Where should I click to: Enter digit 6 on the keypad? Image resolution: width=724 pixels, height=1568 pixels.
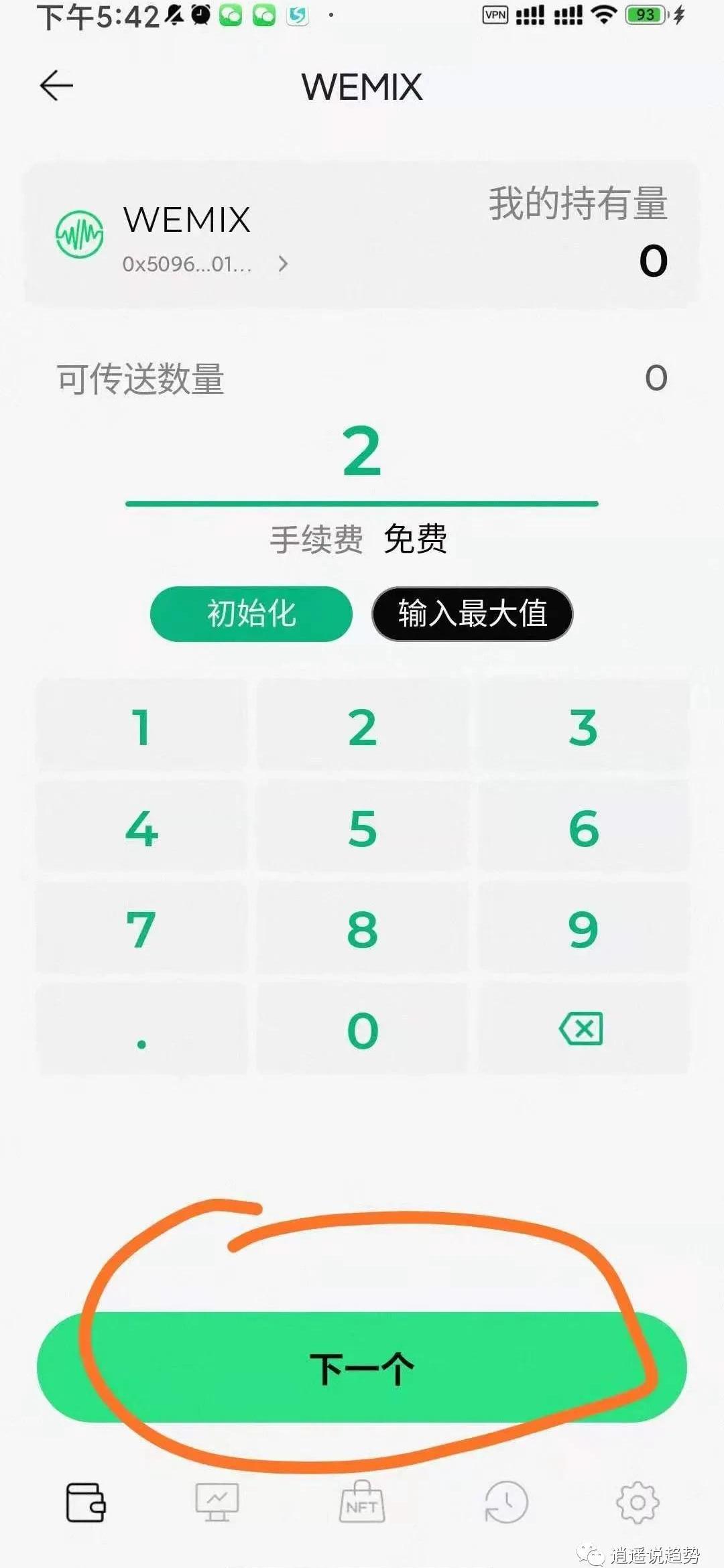pyautogui.click(x=583, y=829)
